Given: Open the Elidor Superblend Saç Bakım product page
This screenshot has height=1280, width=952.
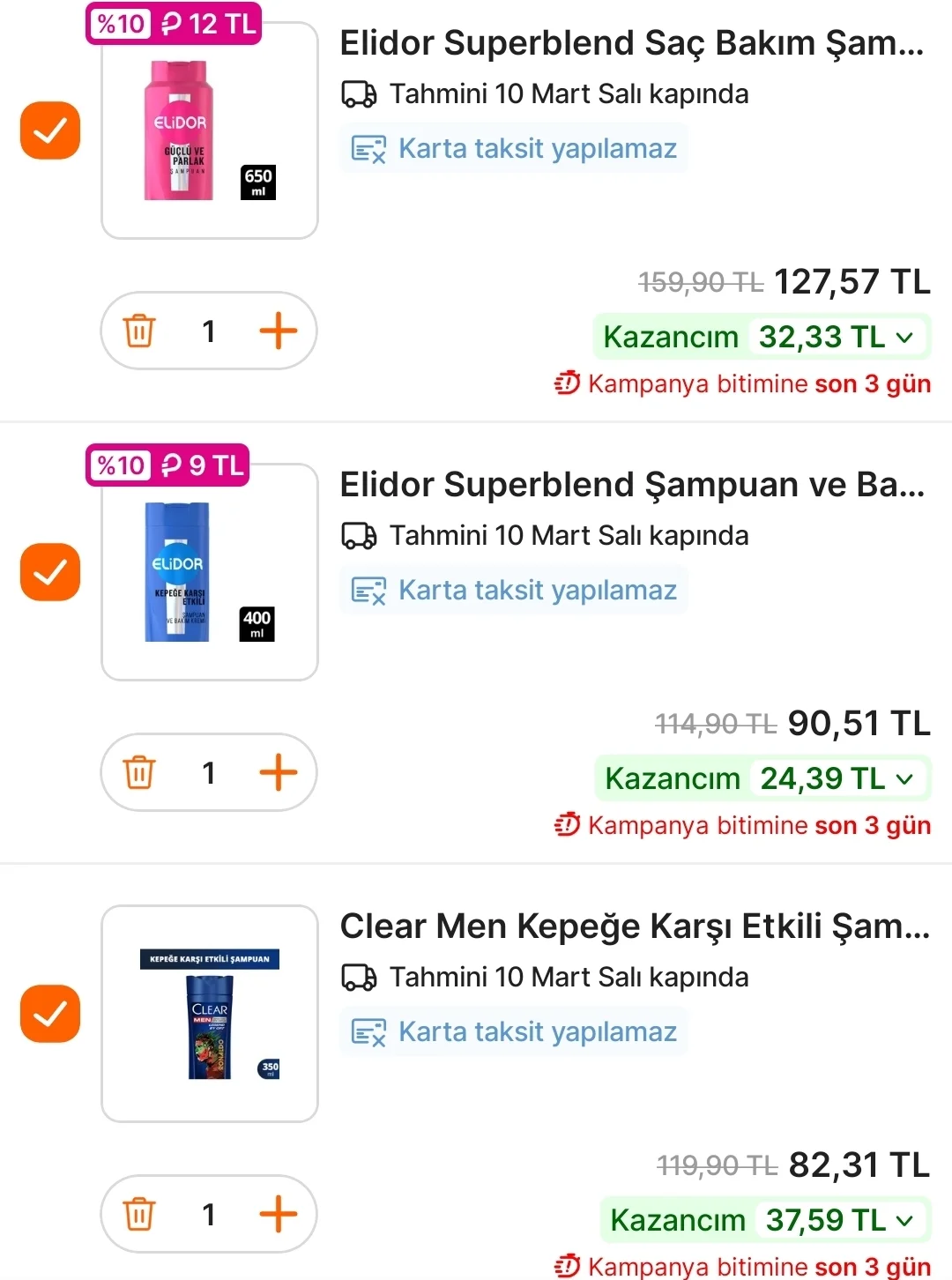Looking at the screenshot, I should pyautogui.click(x=631, y=42).
